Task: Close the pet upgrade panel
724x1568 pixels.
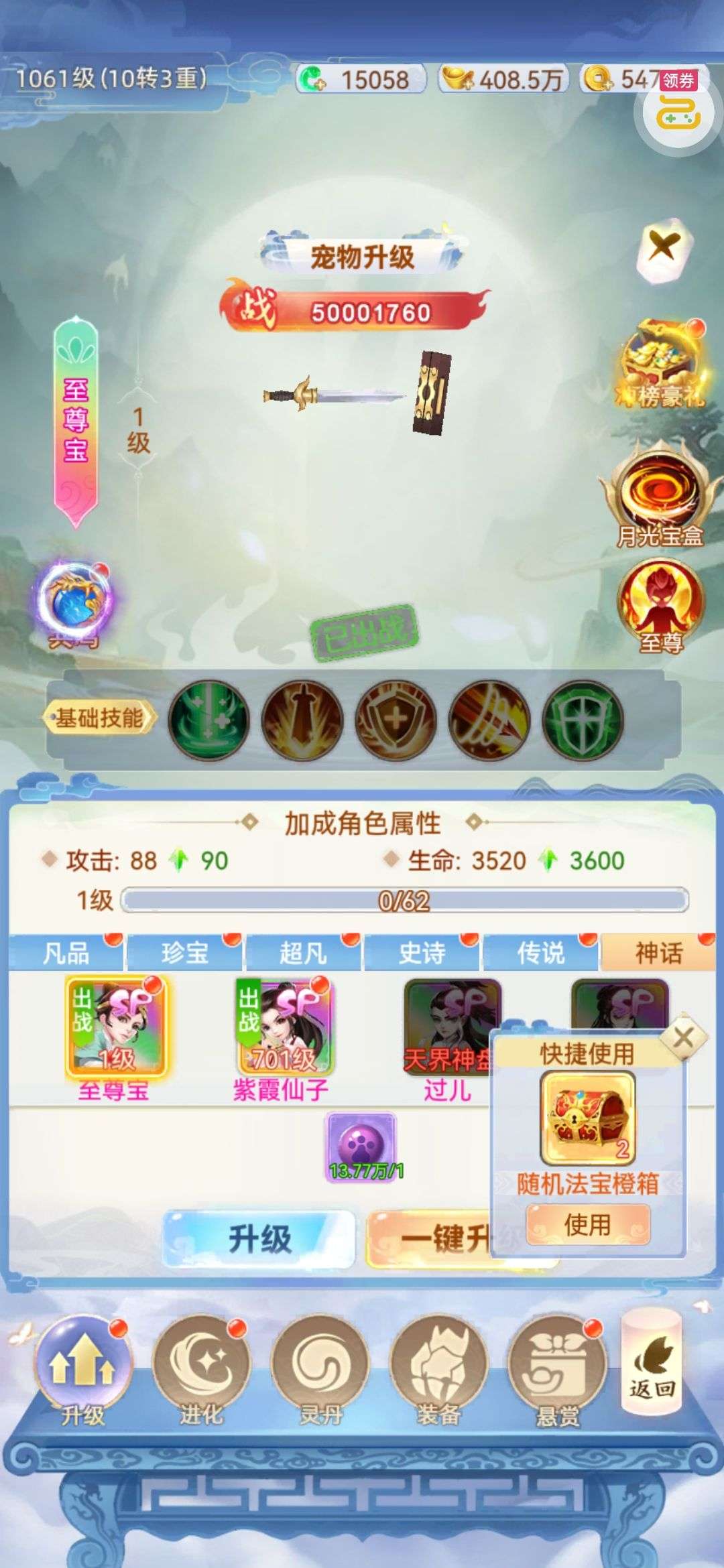Action: pos(662,247)
